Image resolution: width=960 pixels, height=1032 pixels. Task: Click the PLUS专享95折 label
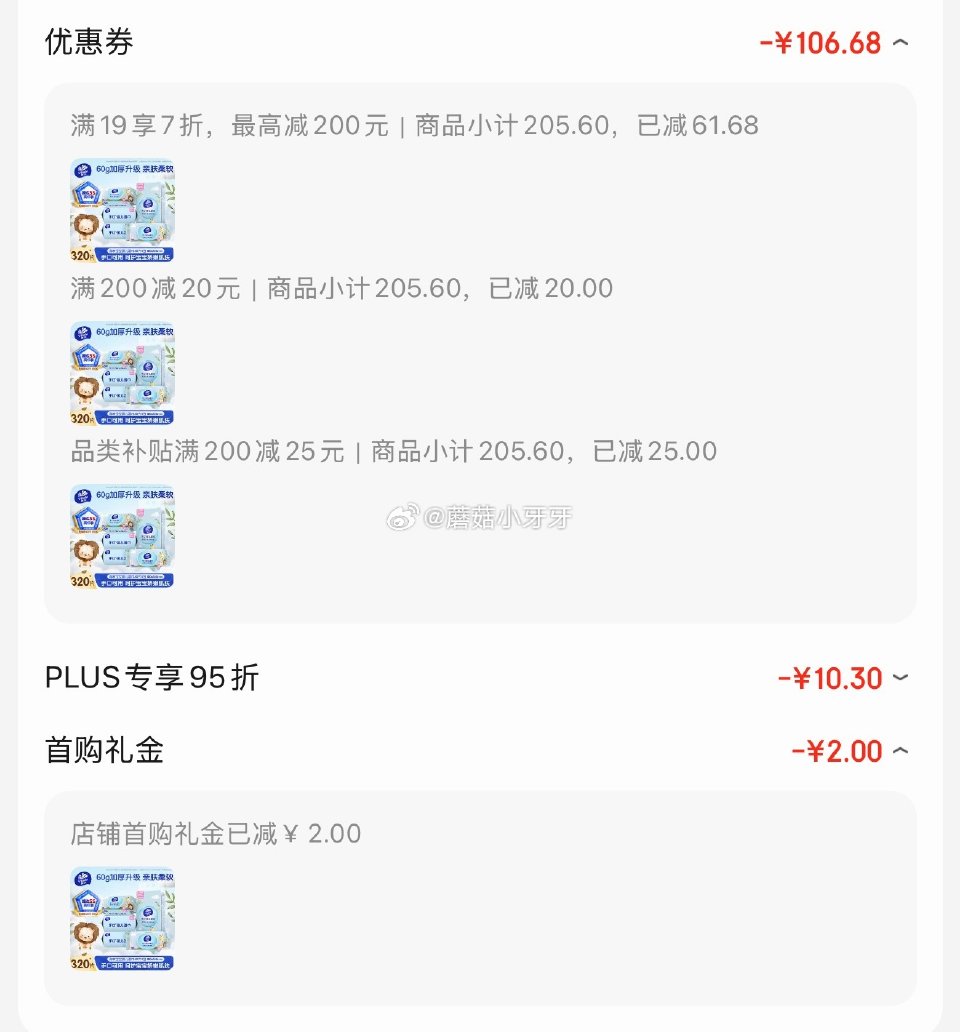pyautogui.click(x=150, y=677)
